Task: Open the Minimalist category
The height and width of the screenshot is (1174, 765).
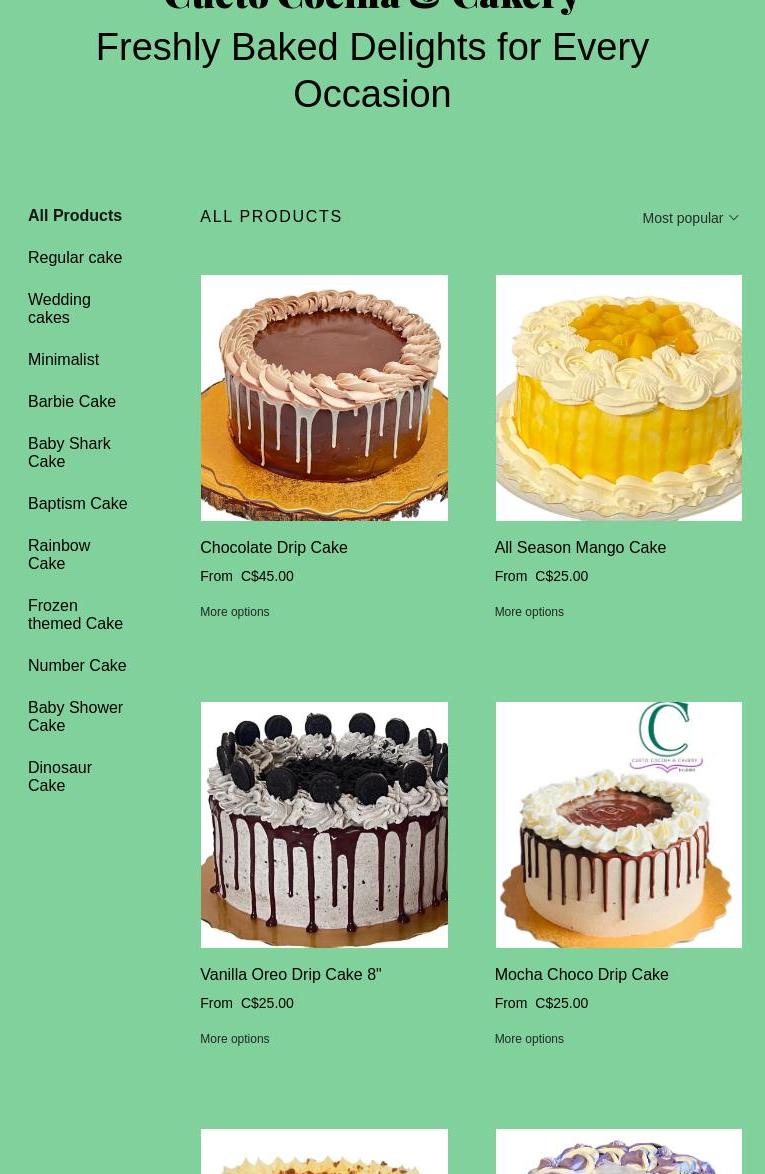Action: pos(63,360)
